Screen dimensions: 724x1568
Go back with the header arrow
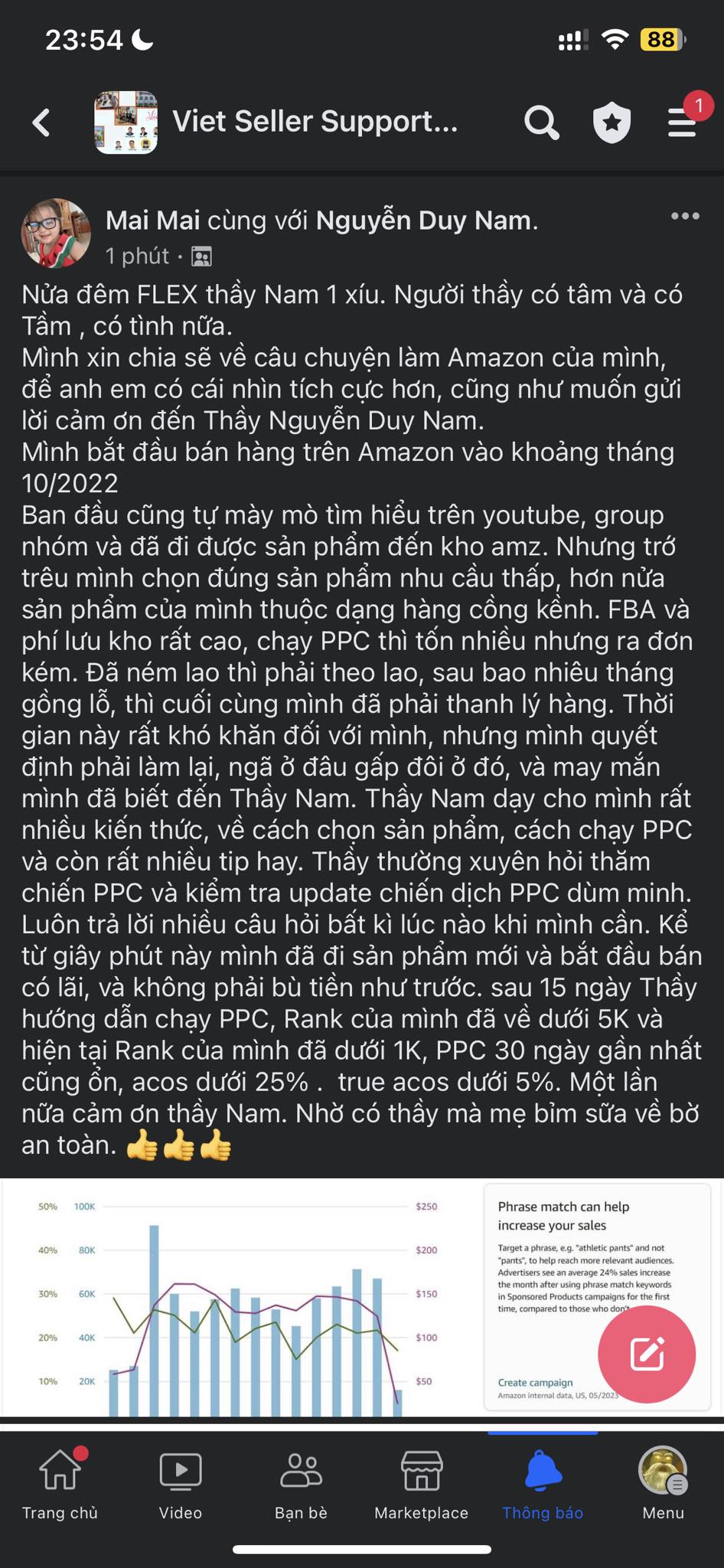click(x=41, y=122)
